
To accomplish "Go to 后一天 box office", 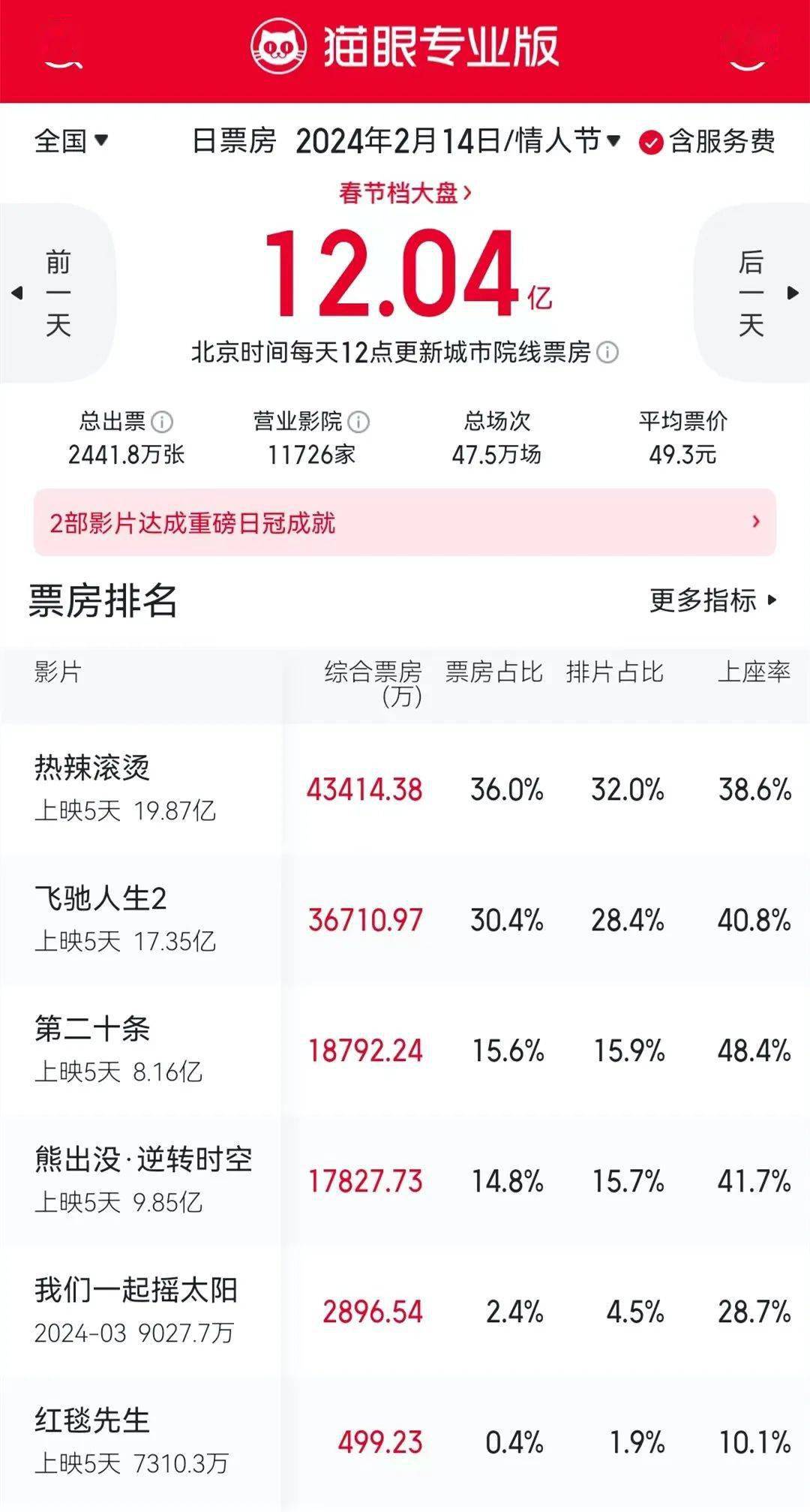I will (x=752, y=293).
